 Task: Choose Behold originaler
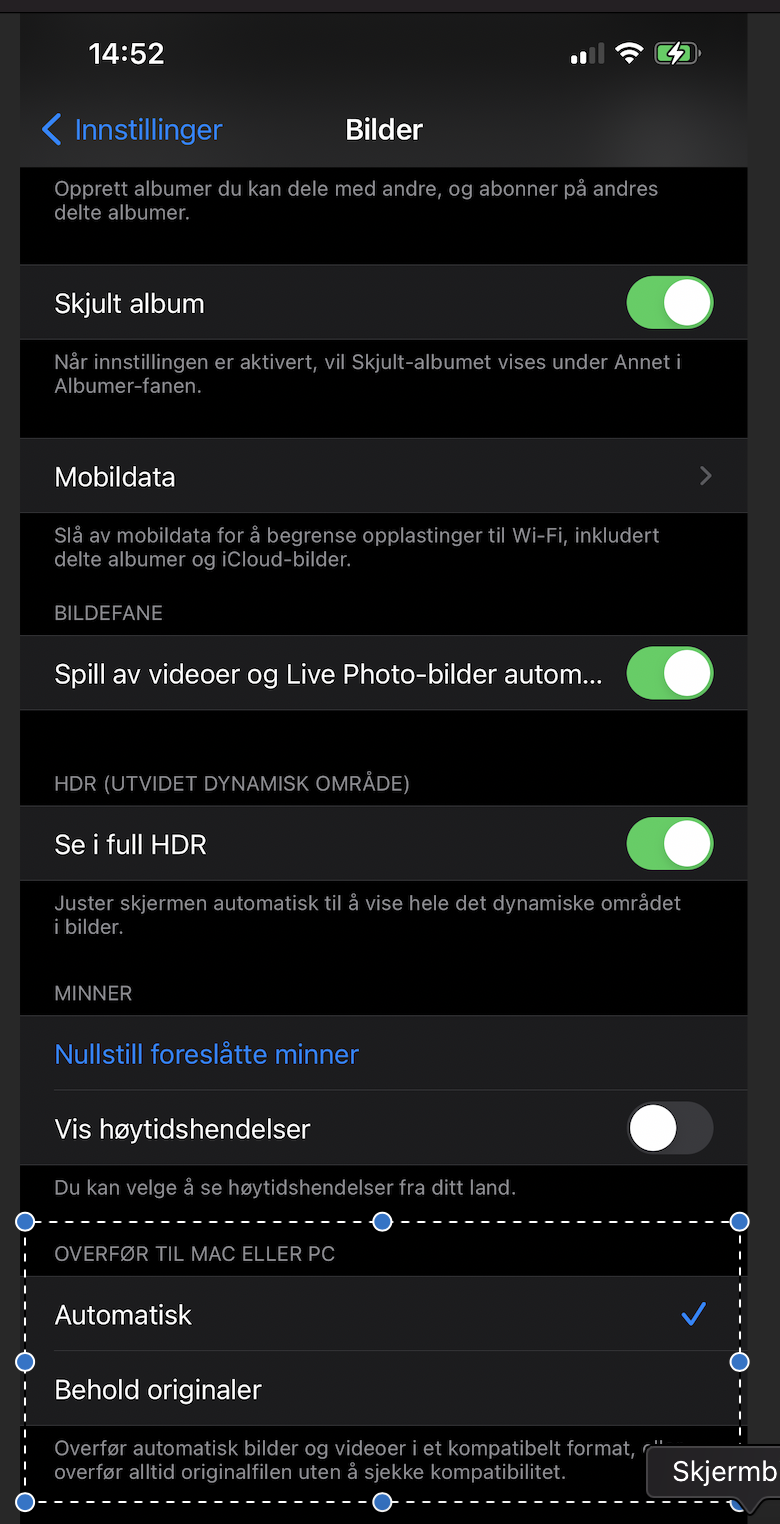(x=384, y=1389)
